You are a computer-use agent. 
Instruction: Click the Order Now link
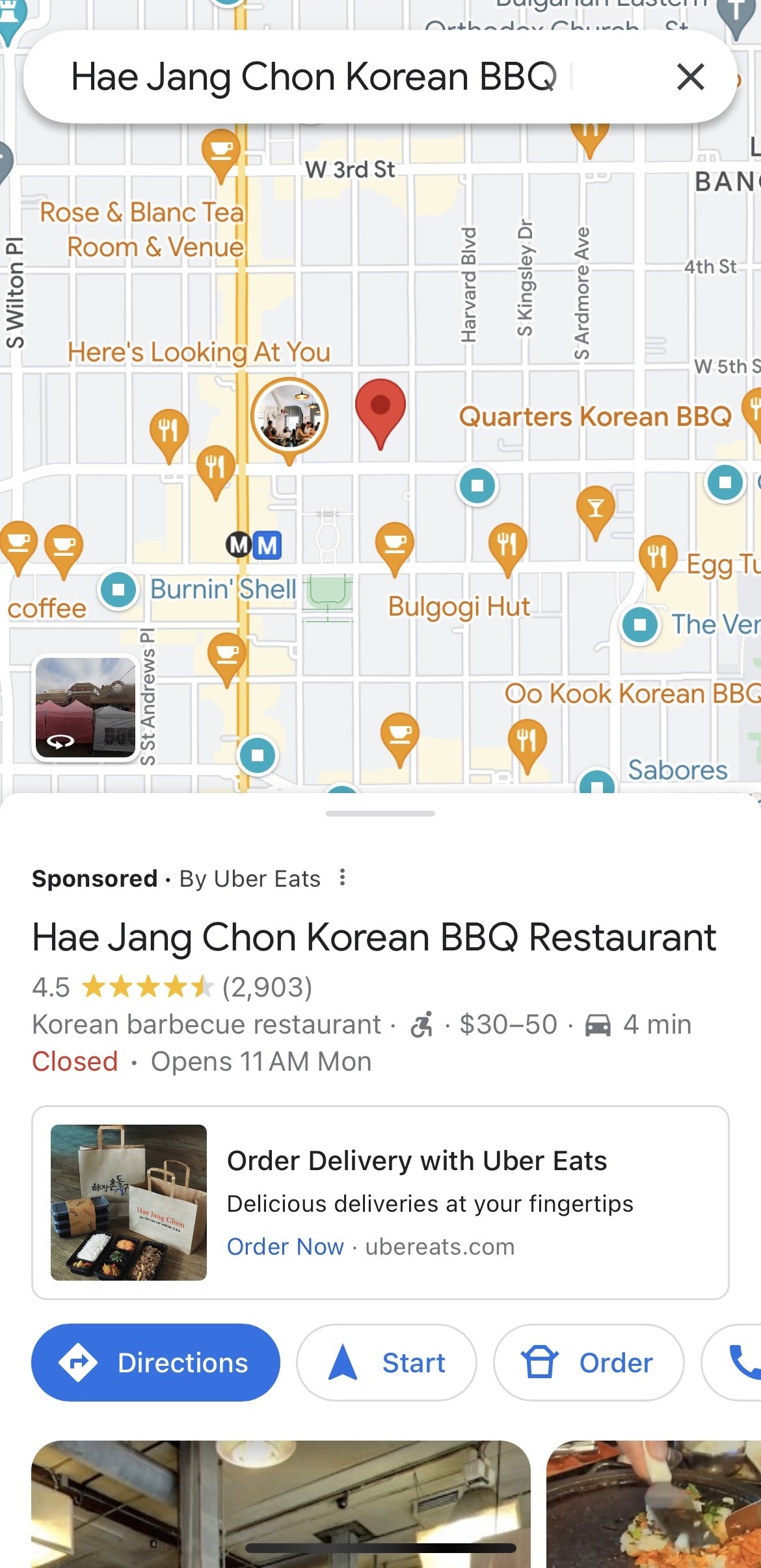[x=286, y=1246]
